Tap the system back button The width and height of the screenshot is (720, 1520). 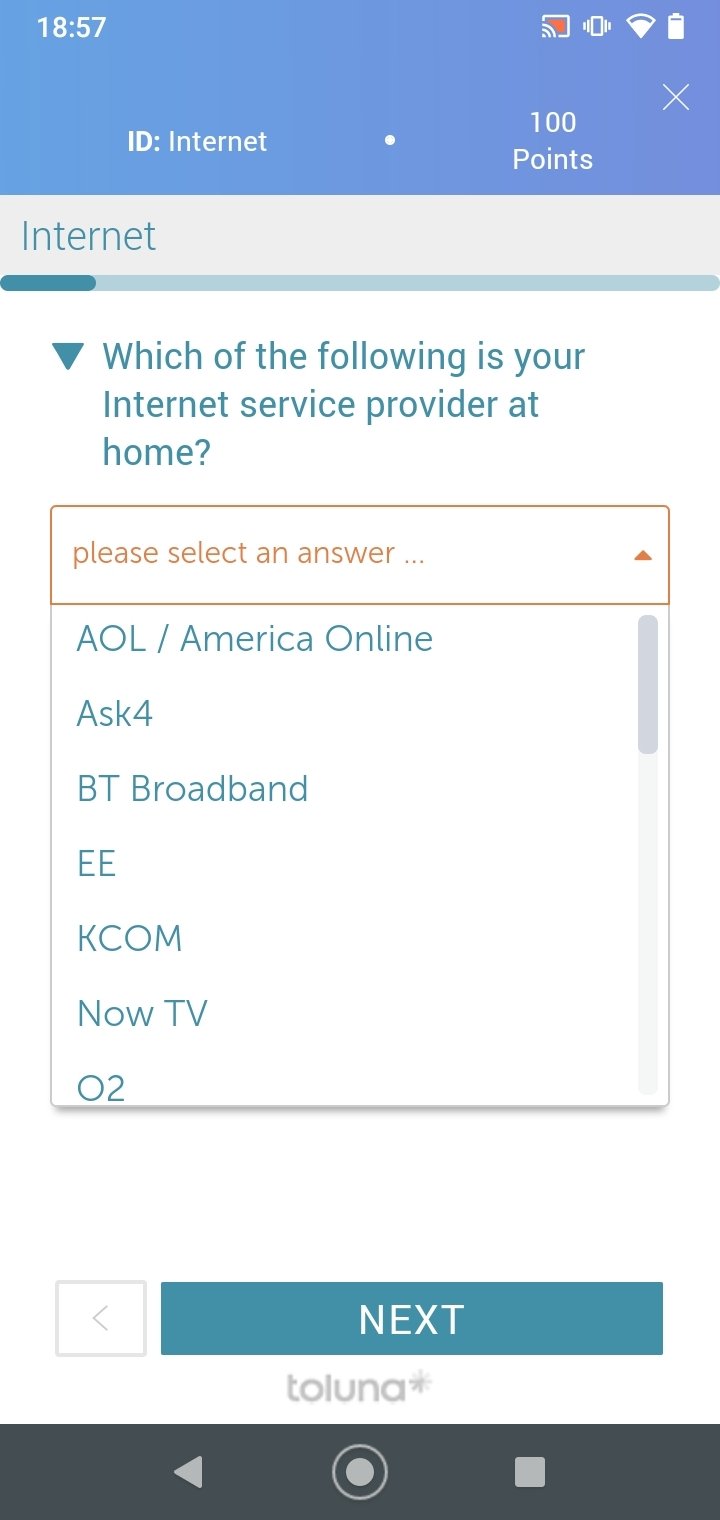coord(188,1472)
